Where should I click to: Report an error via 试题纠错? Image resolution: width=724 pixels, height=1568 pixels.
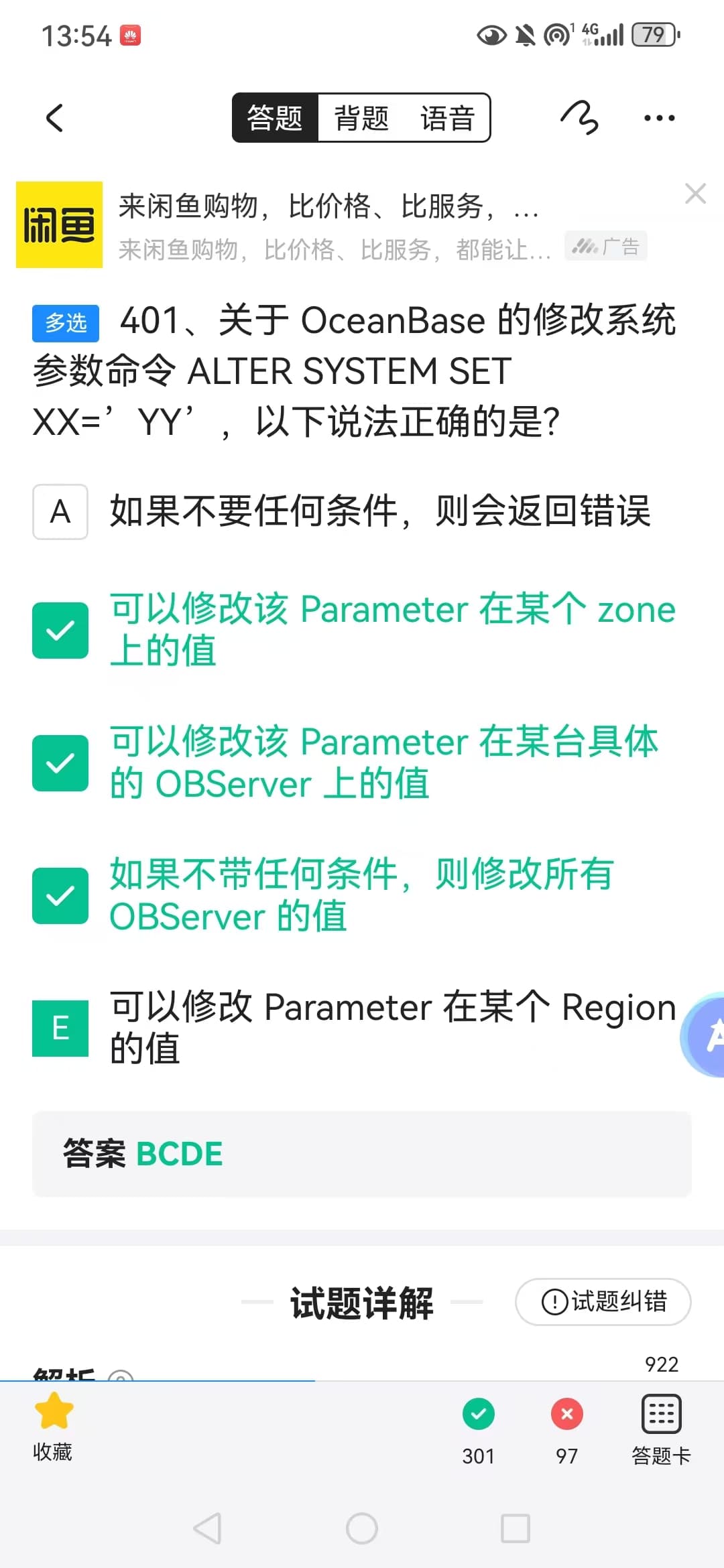(x=603, y=1301)
